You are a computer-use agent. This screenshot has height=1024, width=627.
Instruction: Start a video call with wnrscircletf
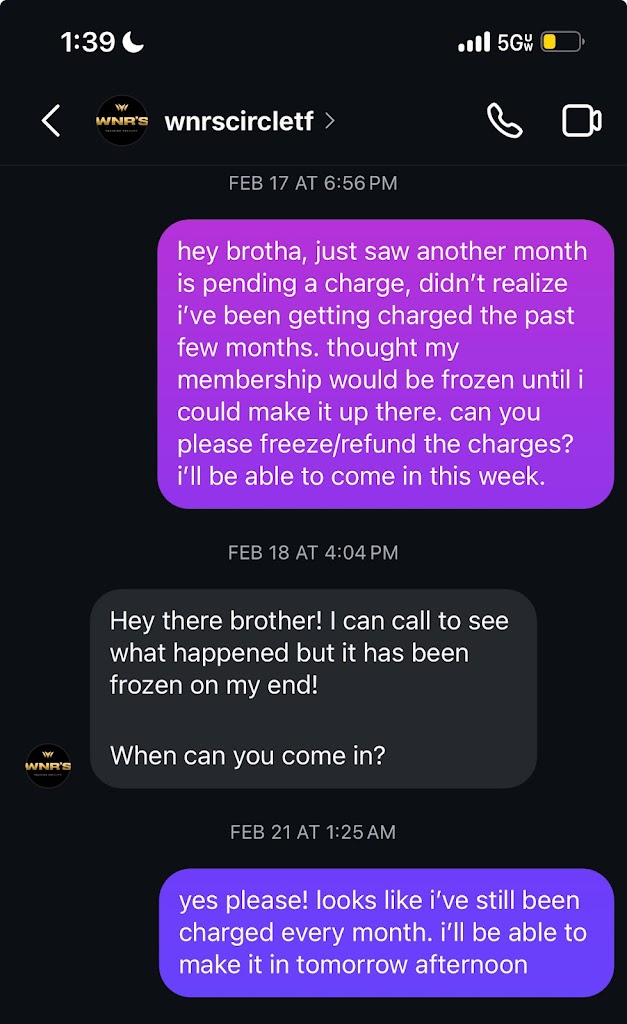(581, 121)
